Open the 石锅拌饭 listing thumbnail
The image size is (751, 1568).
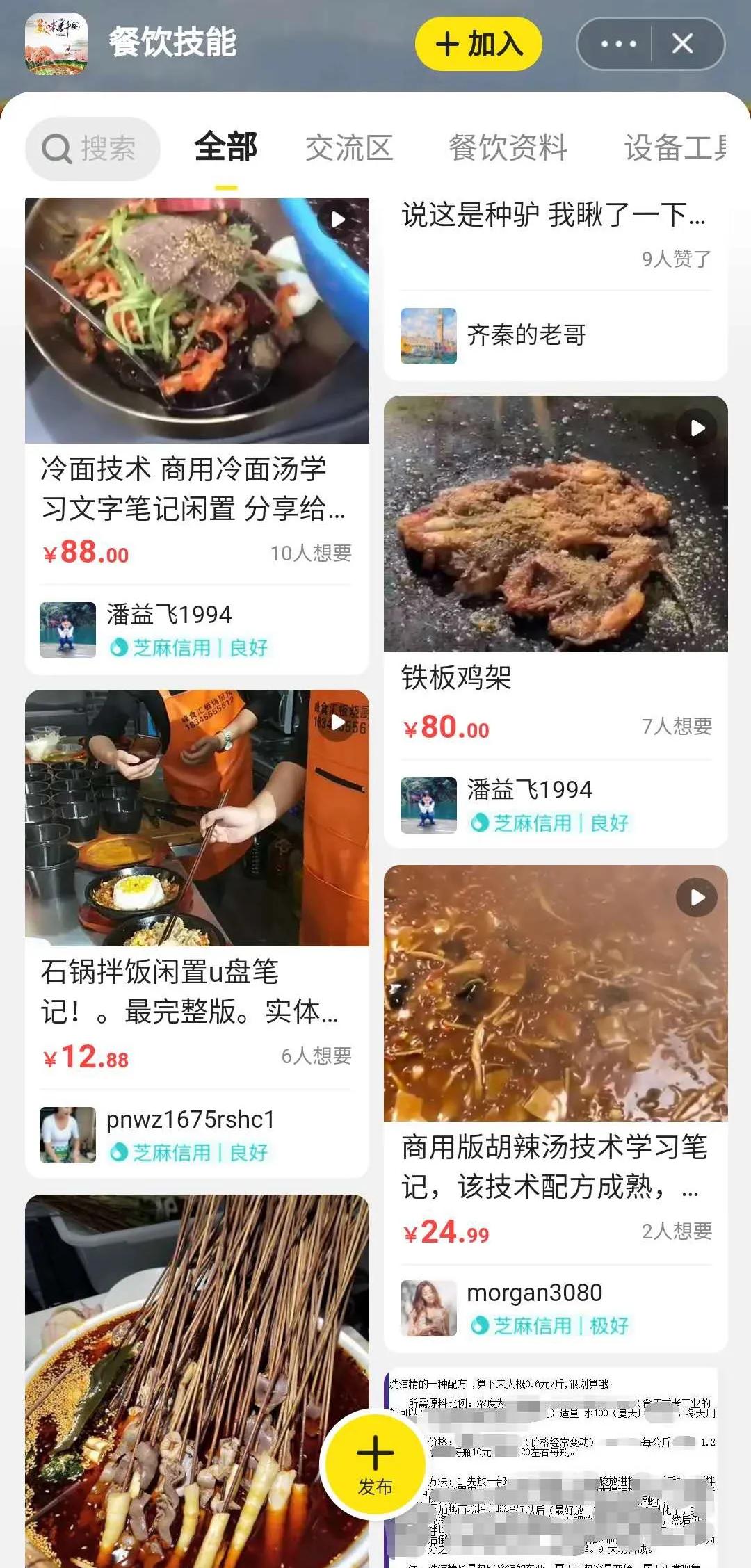point(197,817)
